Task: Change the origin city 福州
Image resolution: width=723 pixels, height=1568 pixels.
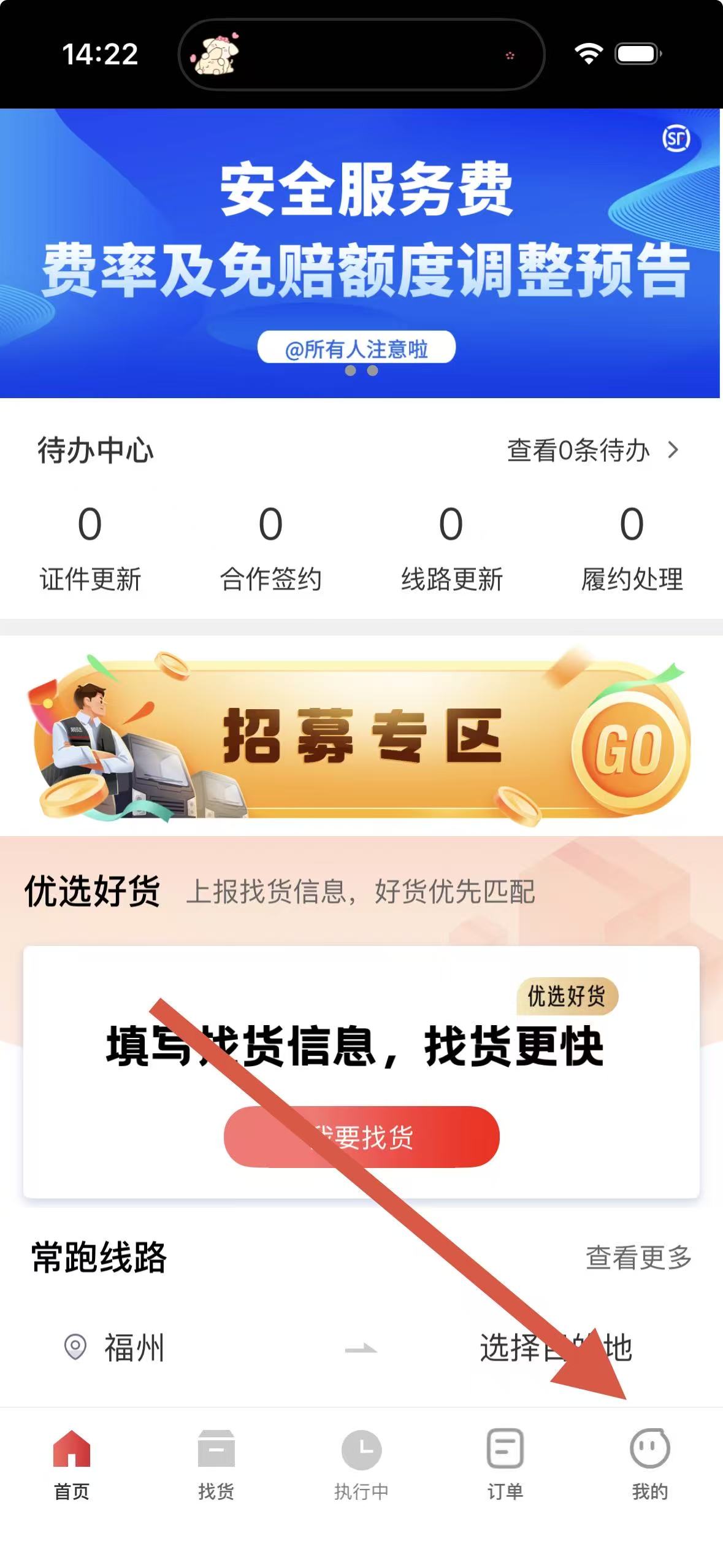Action: tap(134, 1348)
